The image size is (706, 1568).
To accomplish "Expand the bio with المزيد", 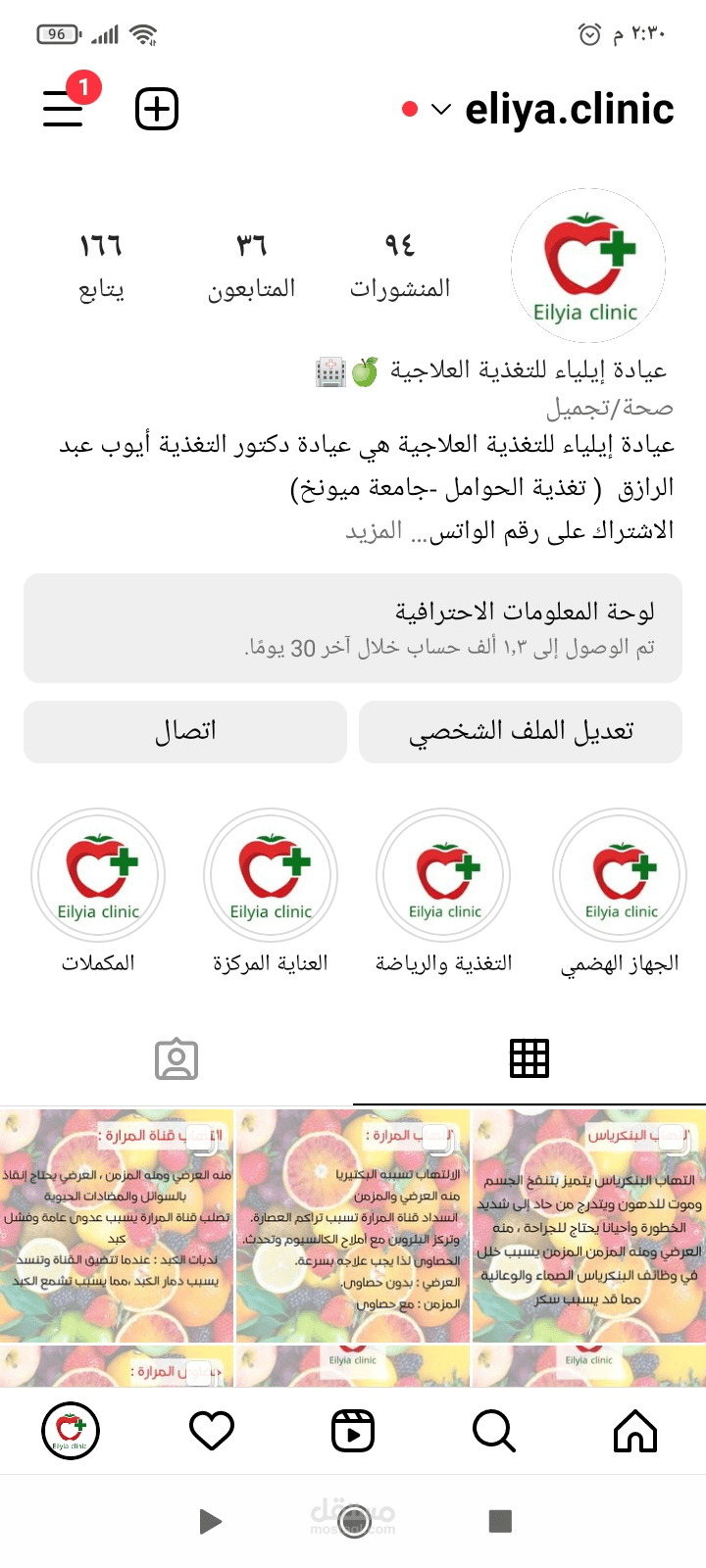I will (x=374, y=531).
